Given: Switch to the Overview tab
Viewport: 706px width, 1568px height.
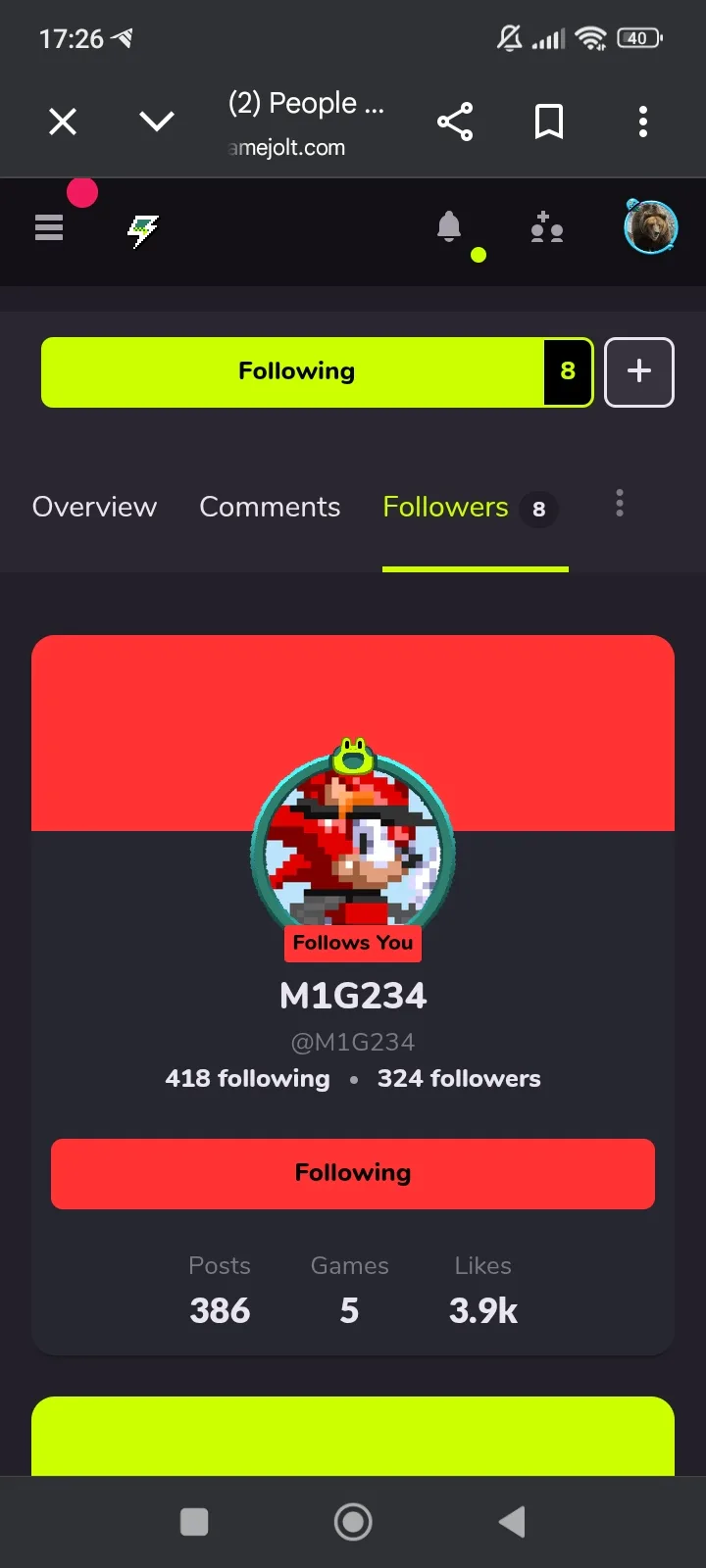Looking at the screenshot, I should click(94, 507).
